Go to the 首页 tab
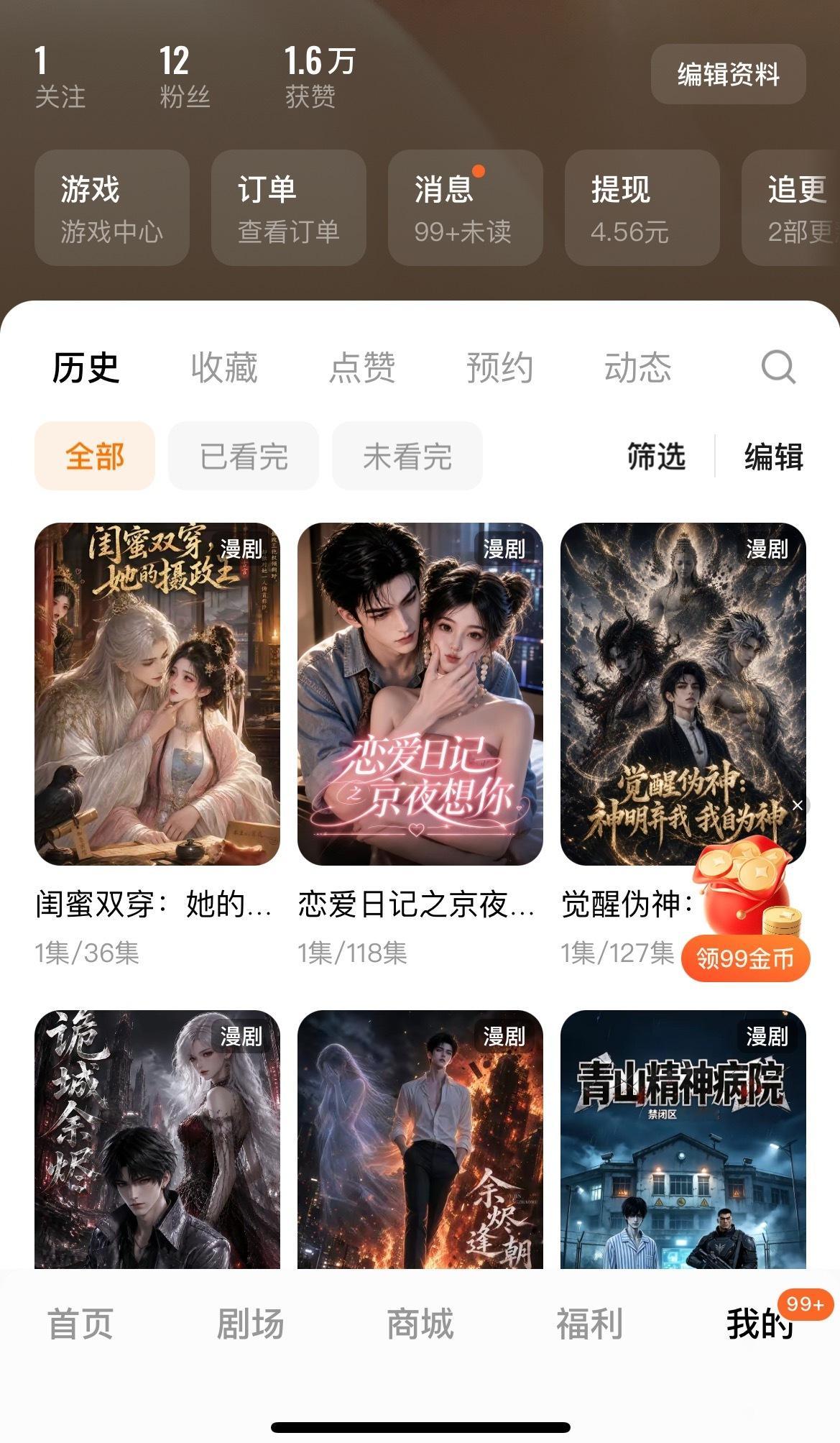The width and height of the screenshot is (840, 1443). pos(80,1324)
